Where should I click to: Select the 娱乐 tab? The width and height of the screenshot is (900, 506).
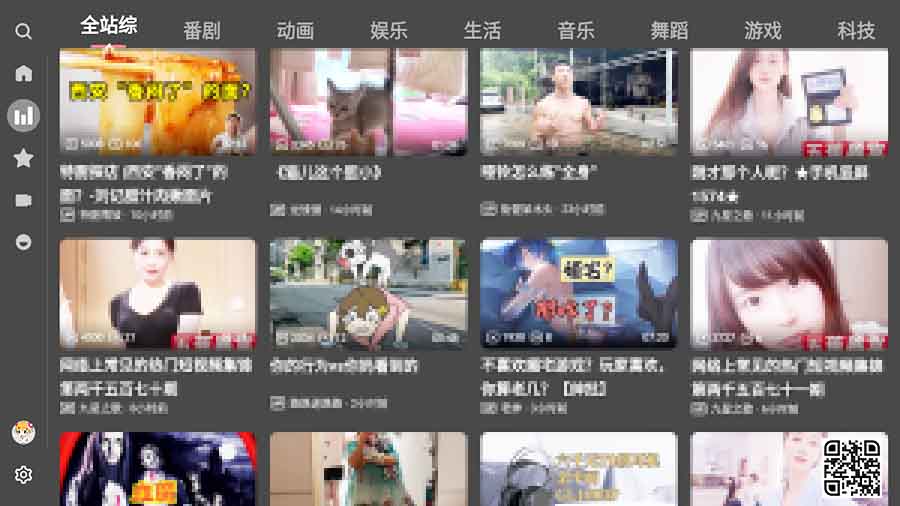[x=388, y=30]
